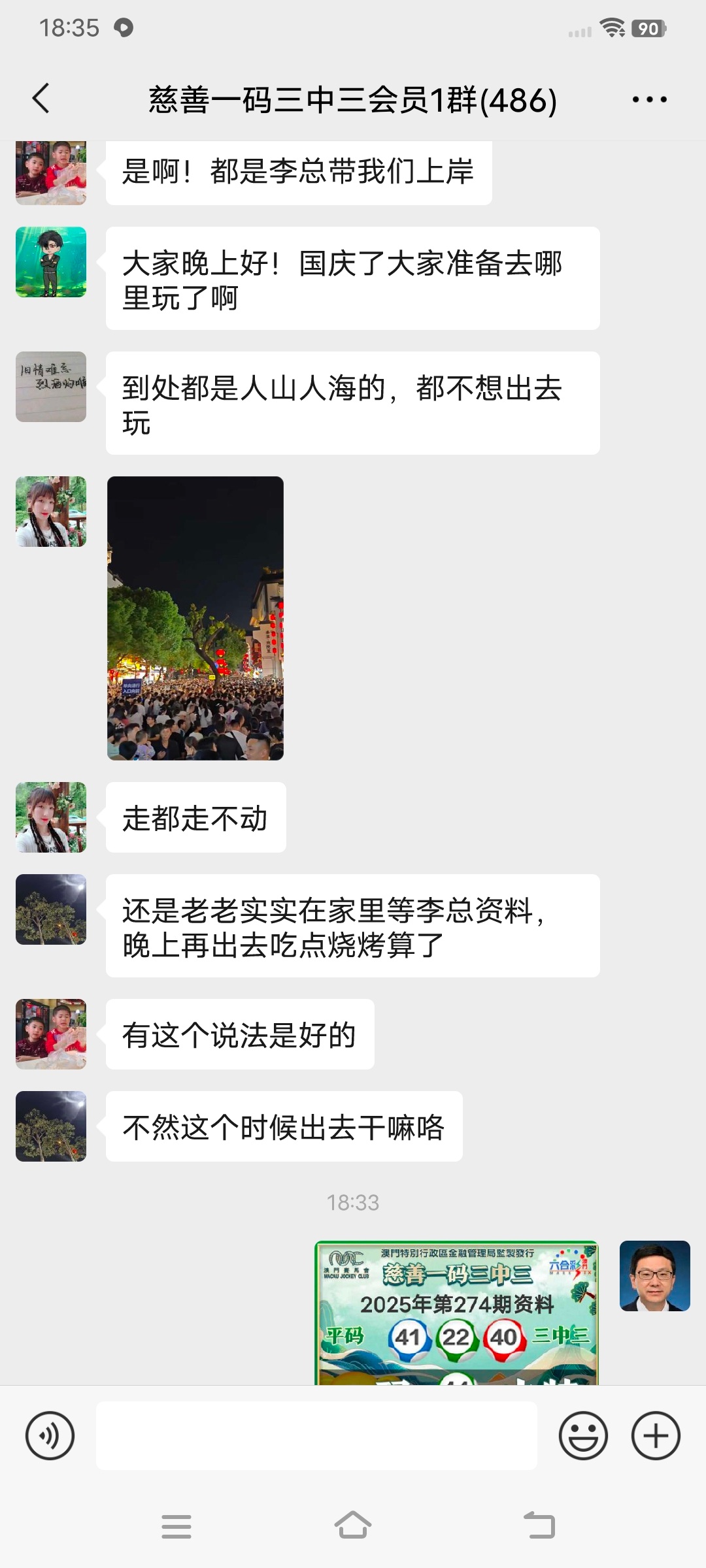This screenshot has width=706, height=1568.
Task: Open profile of sender of 走都走不动
Action: click(51, 817)
